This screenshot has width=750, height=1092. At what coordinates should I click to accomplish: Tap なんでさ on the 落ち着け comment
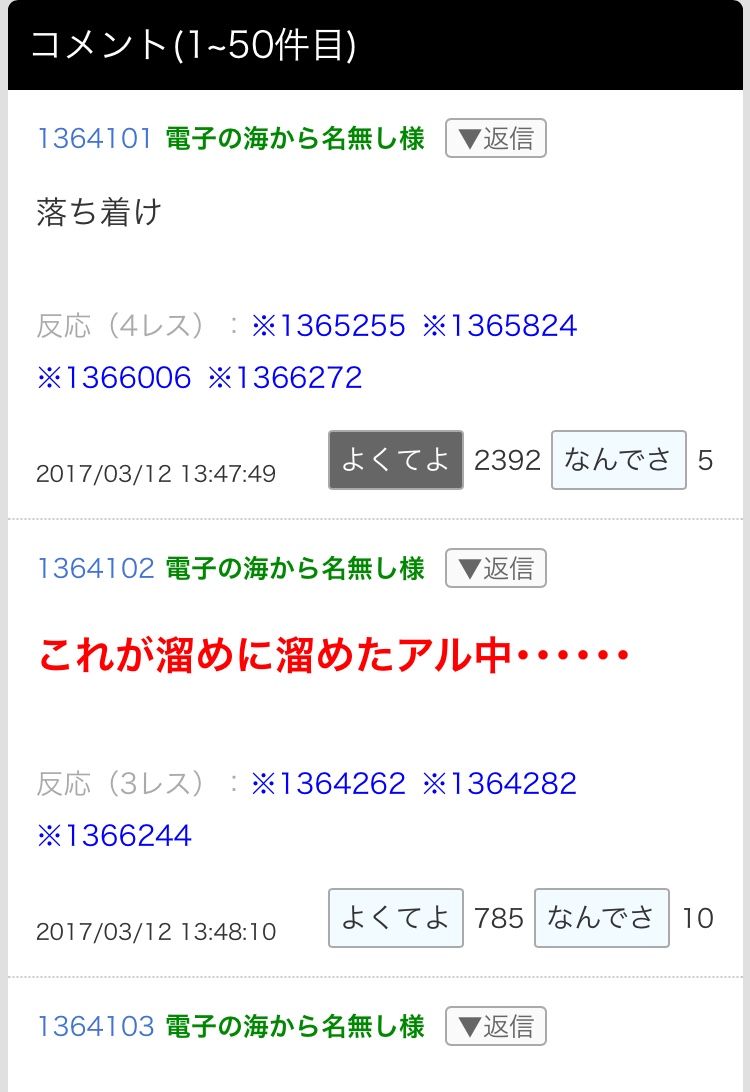(x=618, y=460)
